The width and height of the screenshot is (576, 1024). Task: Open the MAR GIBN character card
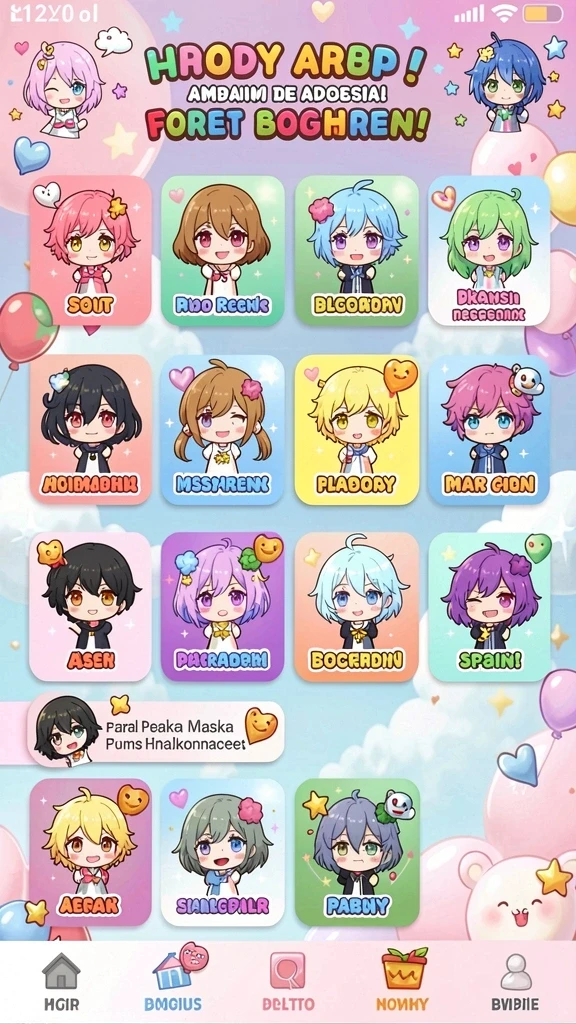point(489,430)
